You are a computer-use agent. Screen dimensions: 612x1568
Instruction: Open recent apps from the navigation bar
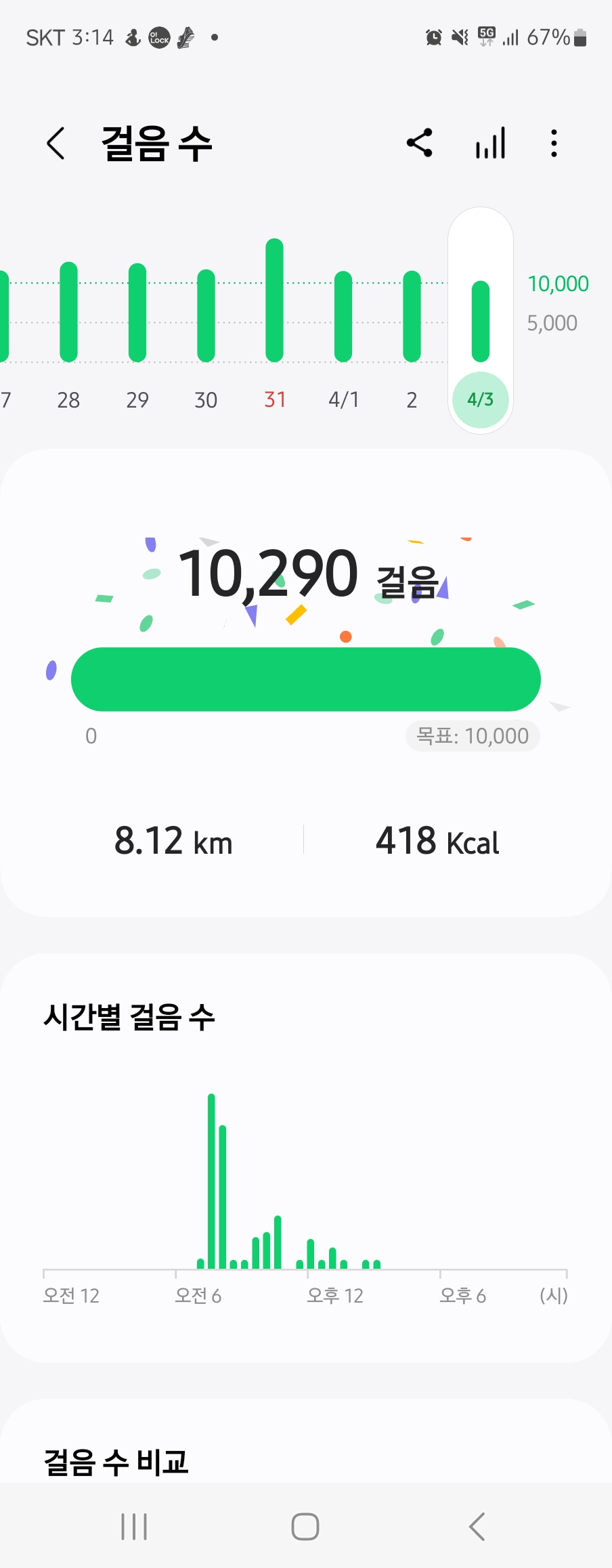click(x=134, y=1527)
